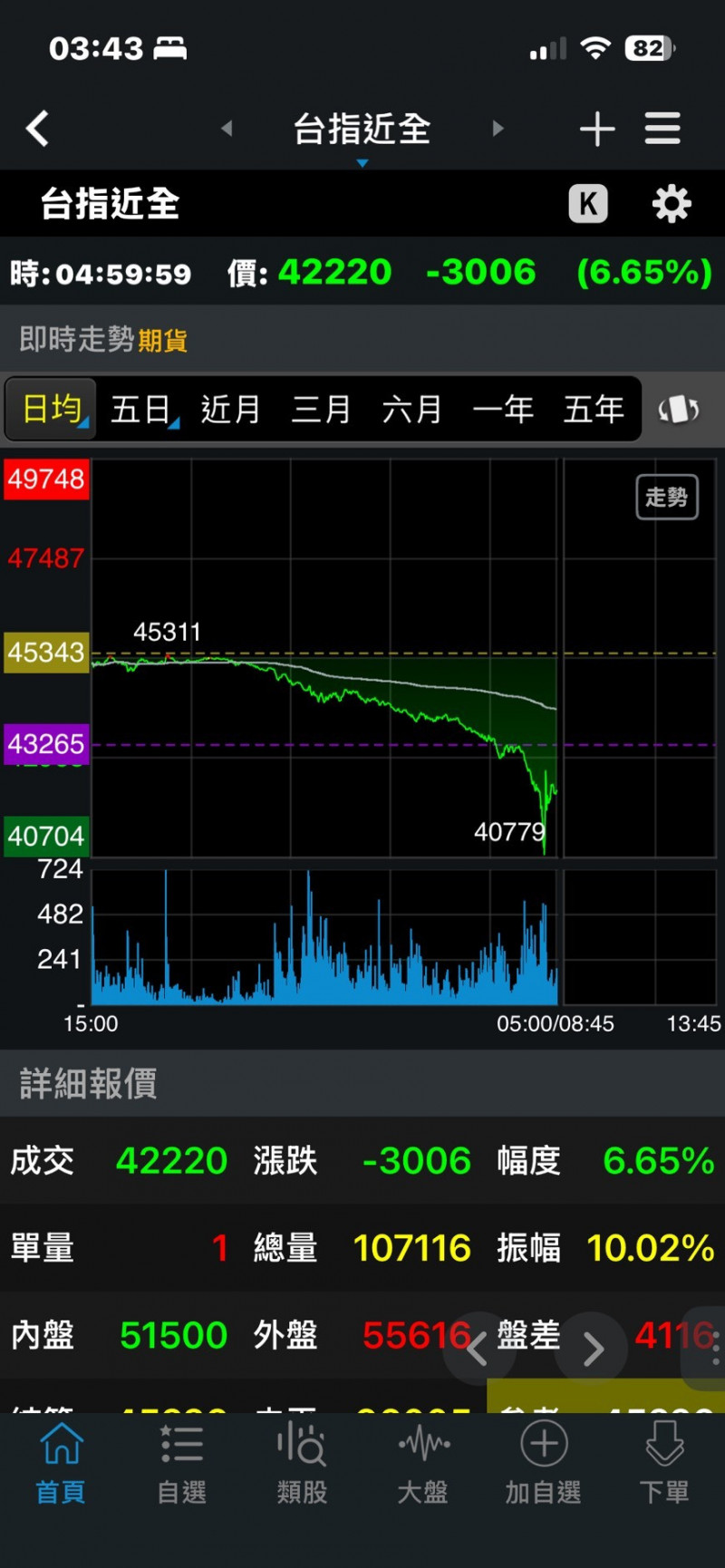Screen dimensions: 725x1568
Task: Select the 六月 chart period
Action: (x=411, y=410)
